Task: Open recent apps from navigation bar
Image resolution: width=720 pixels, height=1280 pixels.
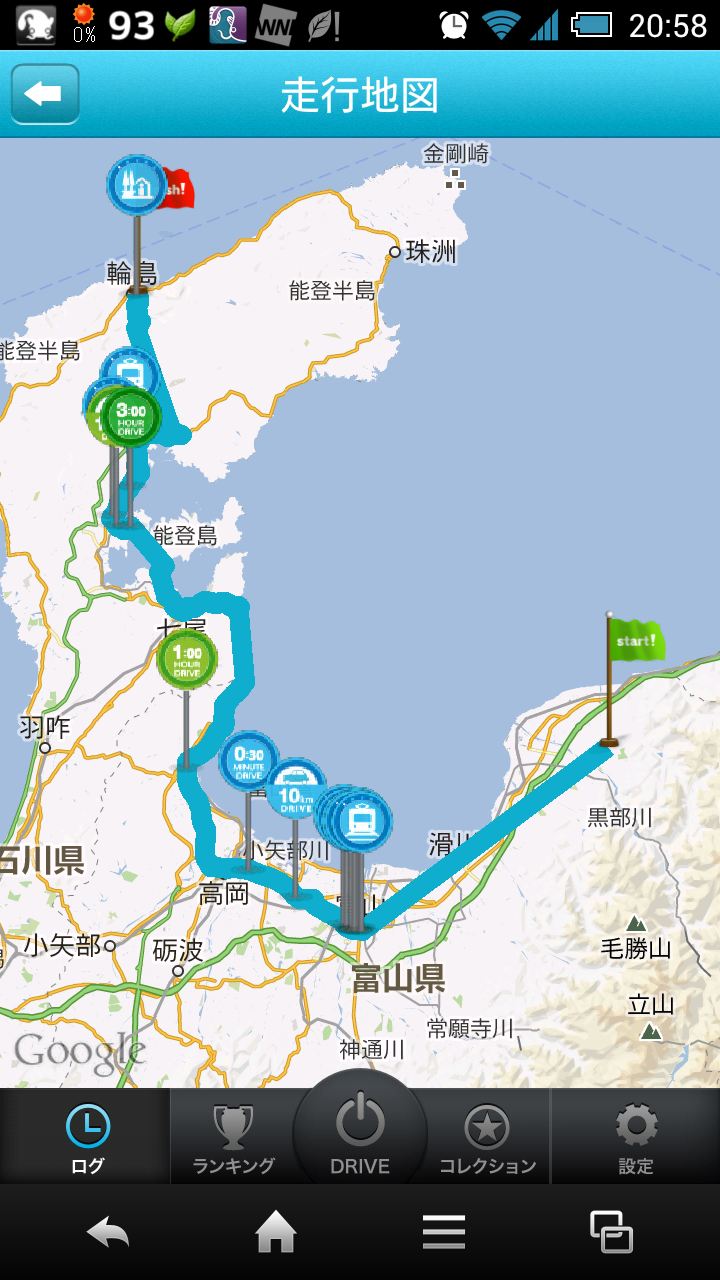Action: 611,1233
